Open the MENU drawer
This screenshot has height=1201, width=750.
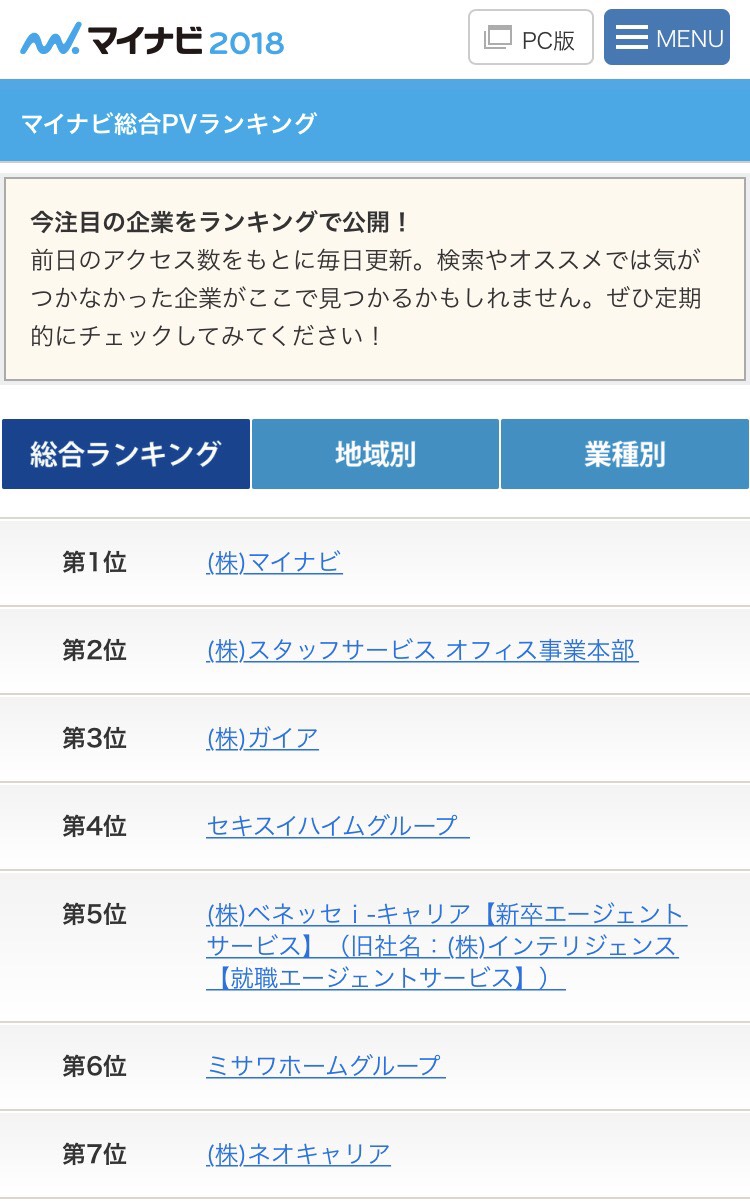[667, 38]
